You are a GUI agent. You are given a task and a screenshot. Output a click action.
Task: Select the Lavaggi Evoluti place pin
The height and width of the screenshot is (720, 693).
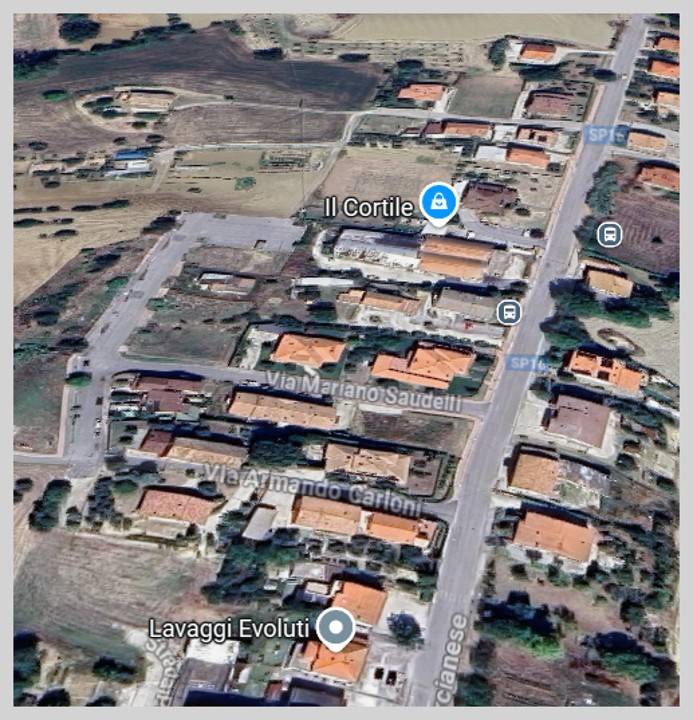point(335,627)
